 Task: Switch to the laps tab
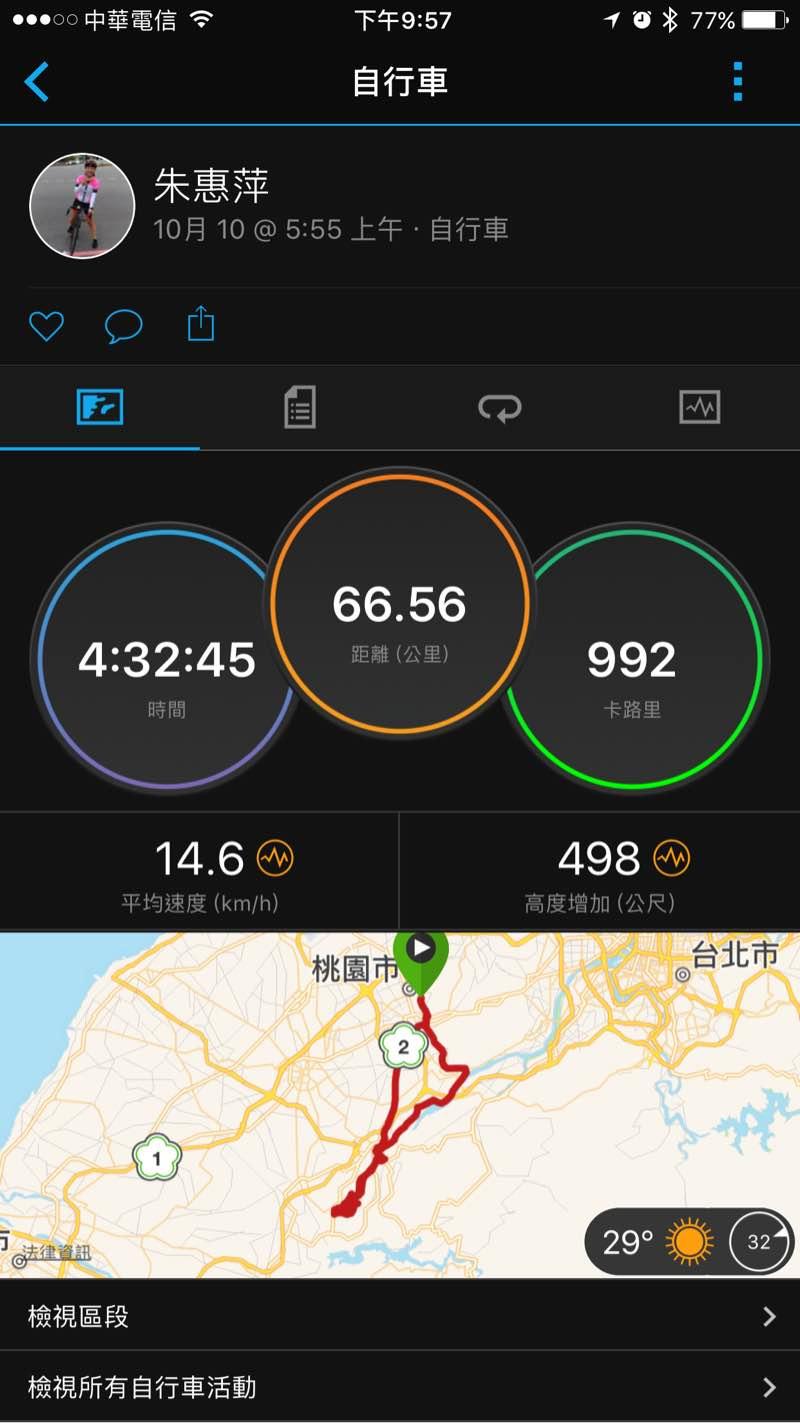(x=499, y=407)
